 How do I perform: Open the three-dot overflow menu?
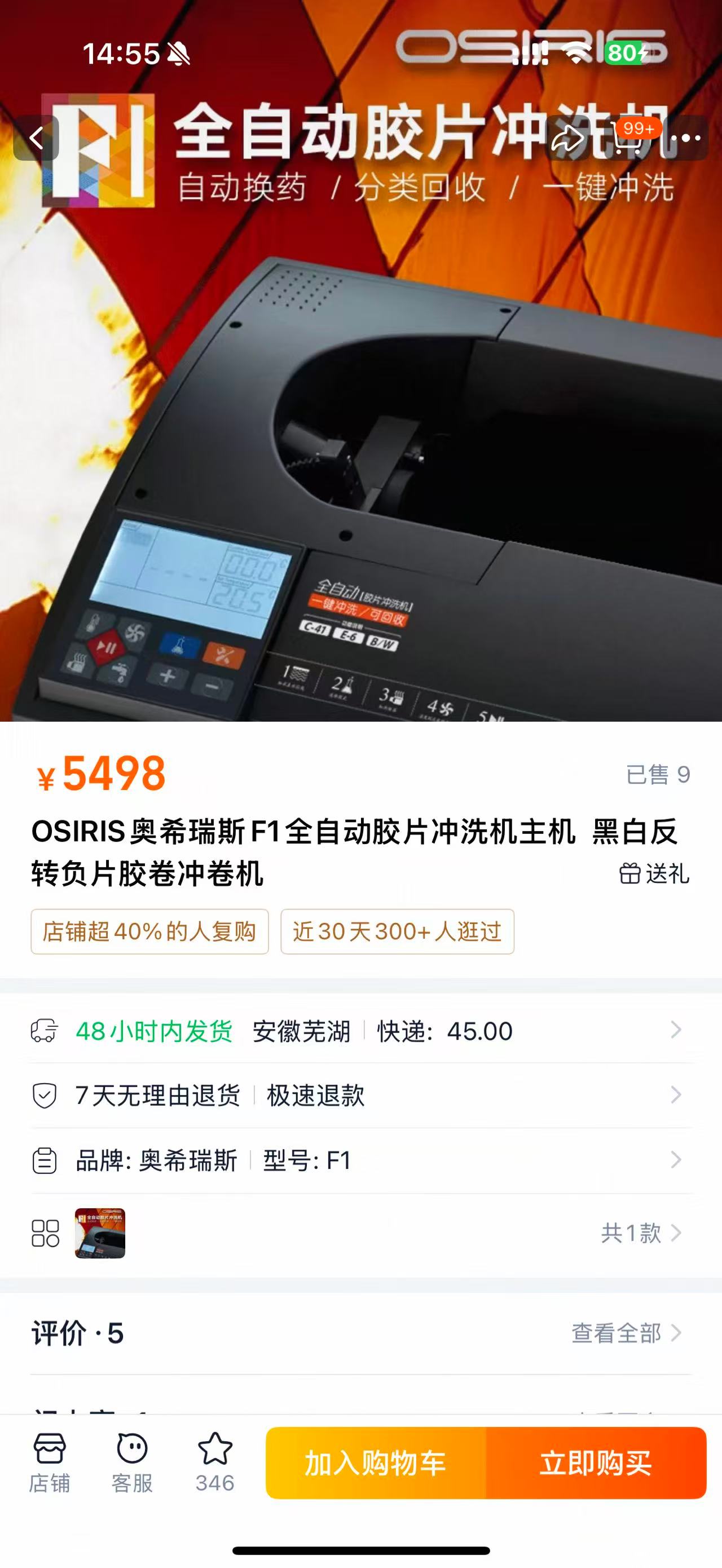[689, 139]
